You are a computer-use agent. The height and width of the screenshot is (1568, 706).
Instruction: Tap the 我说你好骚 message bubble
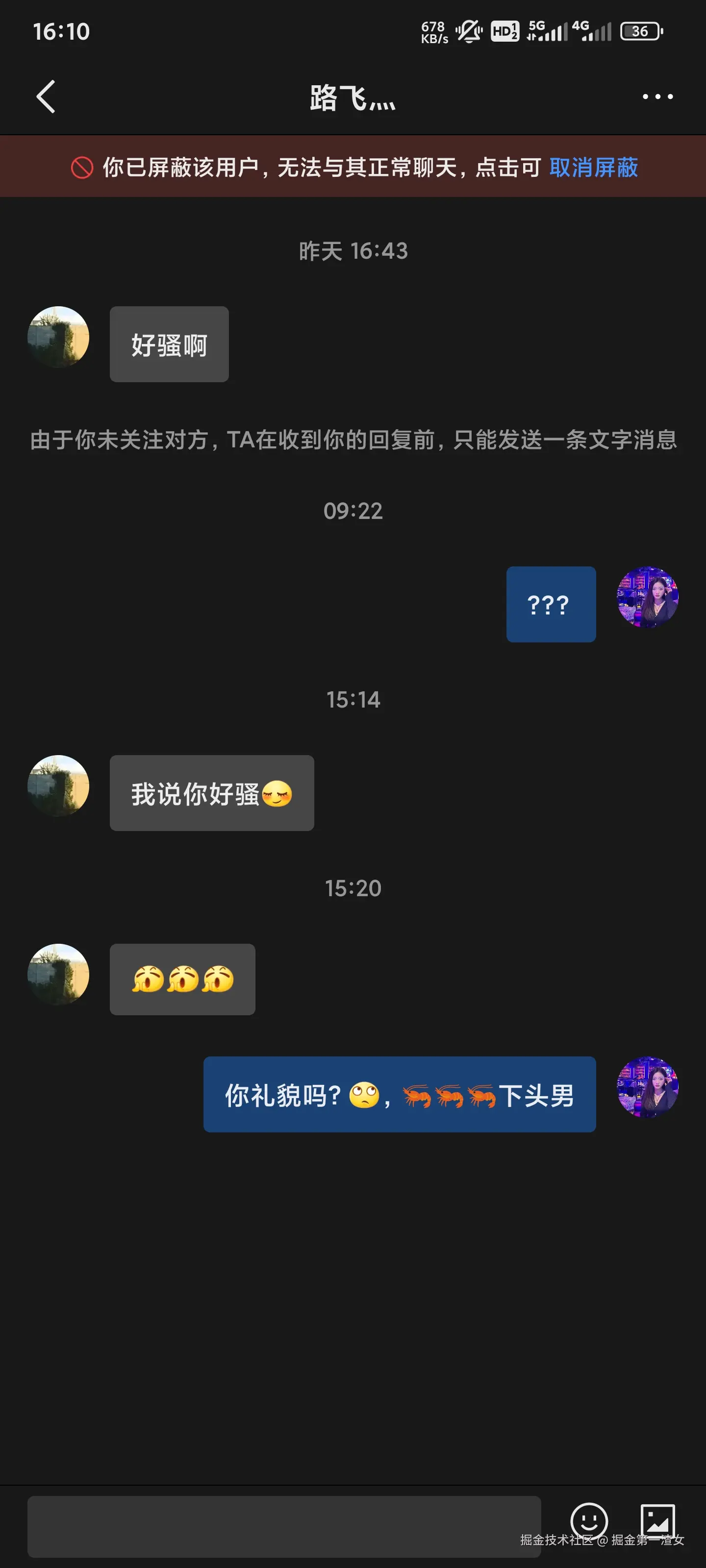coord(211,793)
